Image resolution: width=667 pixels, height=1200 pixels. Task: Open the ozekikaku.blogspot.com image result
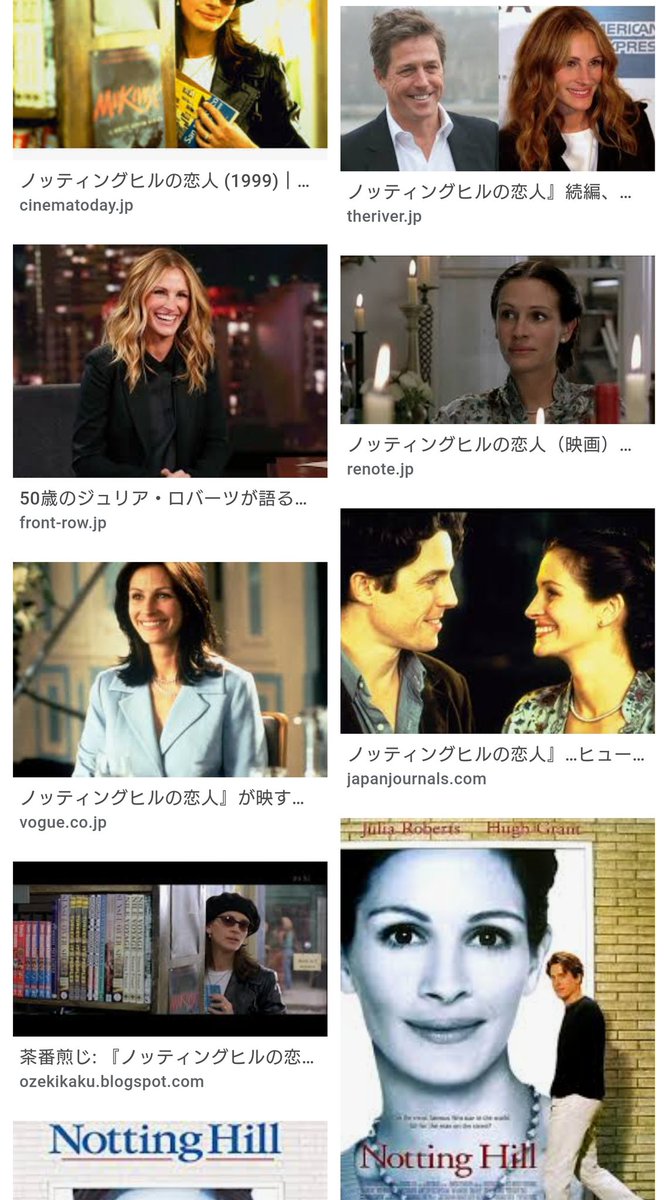point(170,948)
